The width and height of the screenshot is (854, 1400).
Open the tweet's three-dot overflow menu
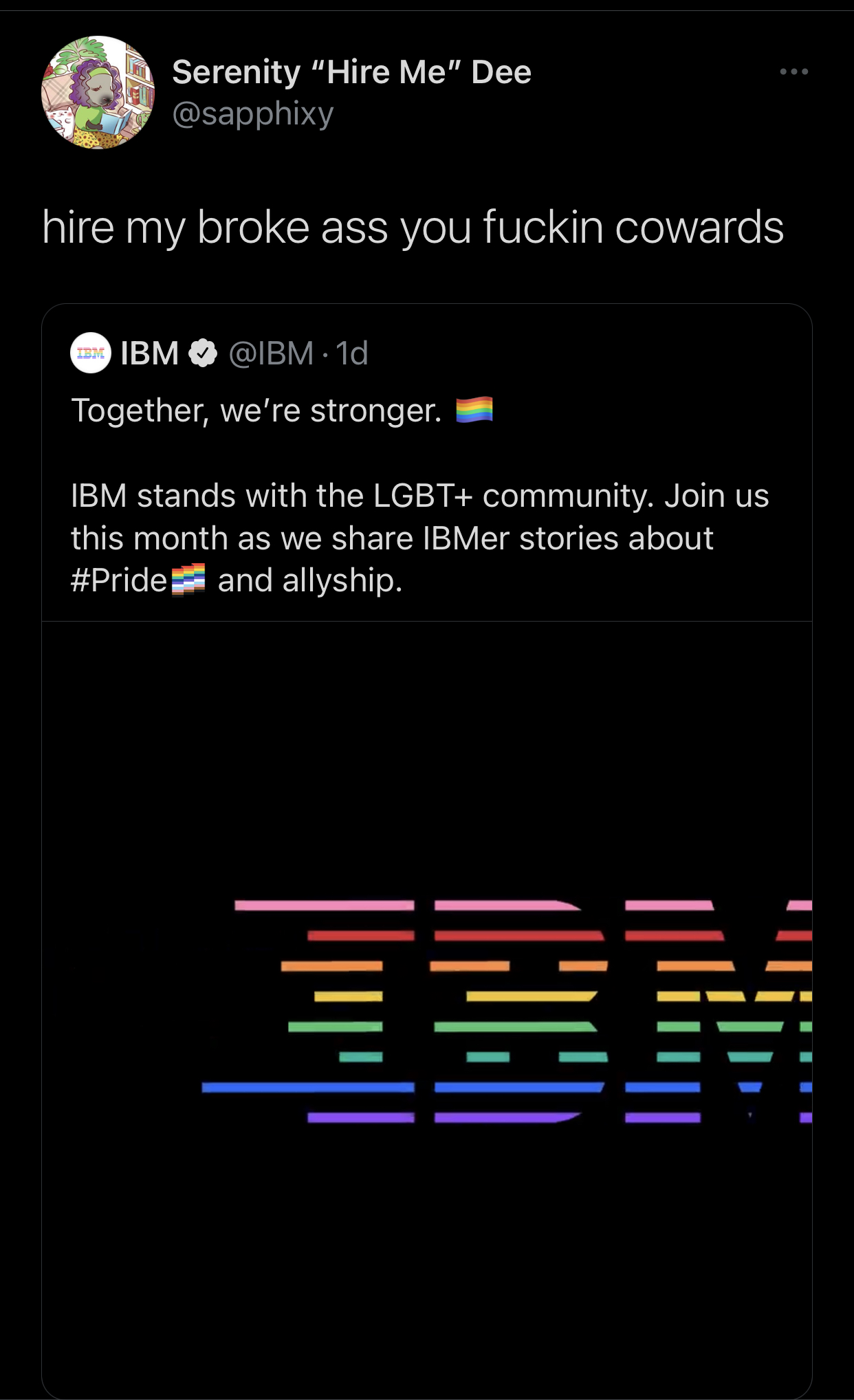coord(793,72)
